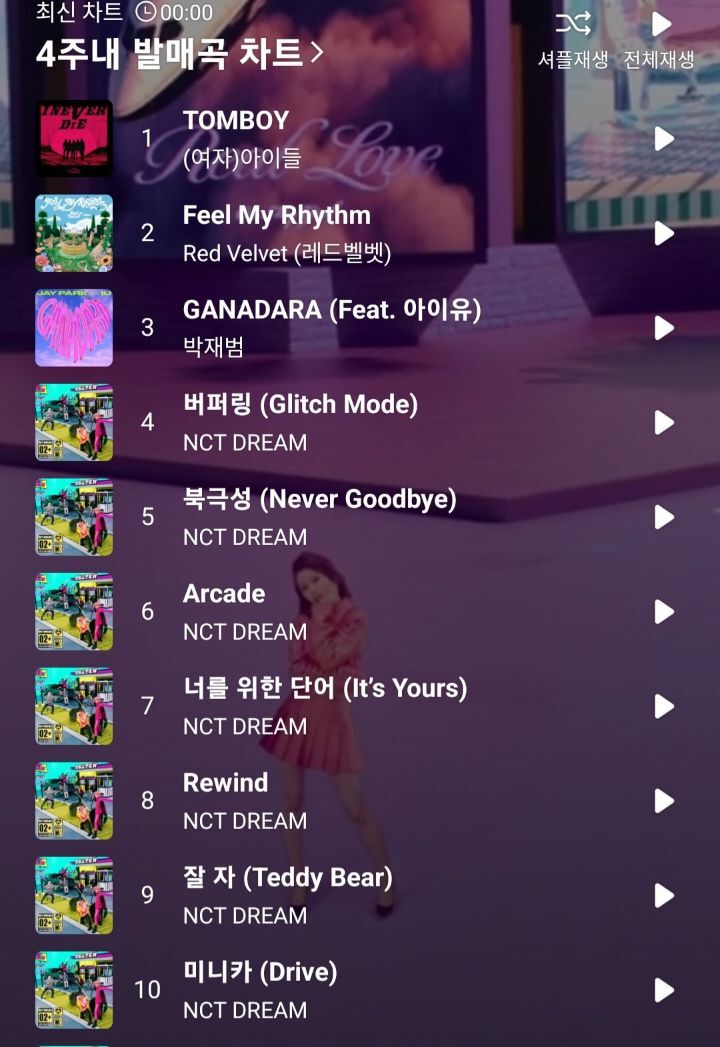
Task: Play Rewind by NCT DREAM
Action: tap(664, 801)
